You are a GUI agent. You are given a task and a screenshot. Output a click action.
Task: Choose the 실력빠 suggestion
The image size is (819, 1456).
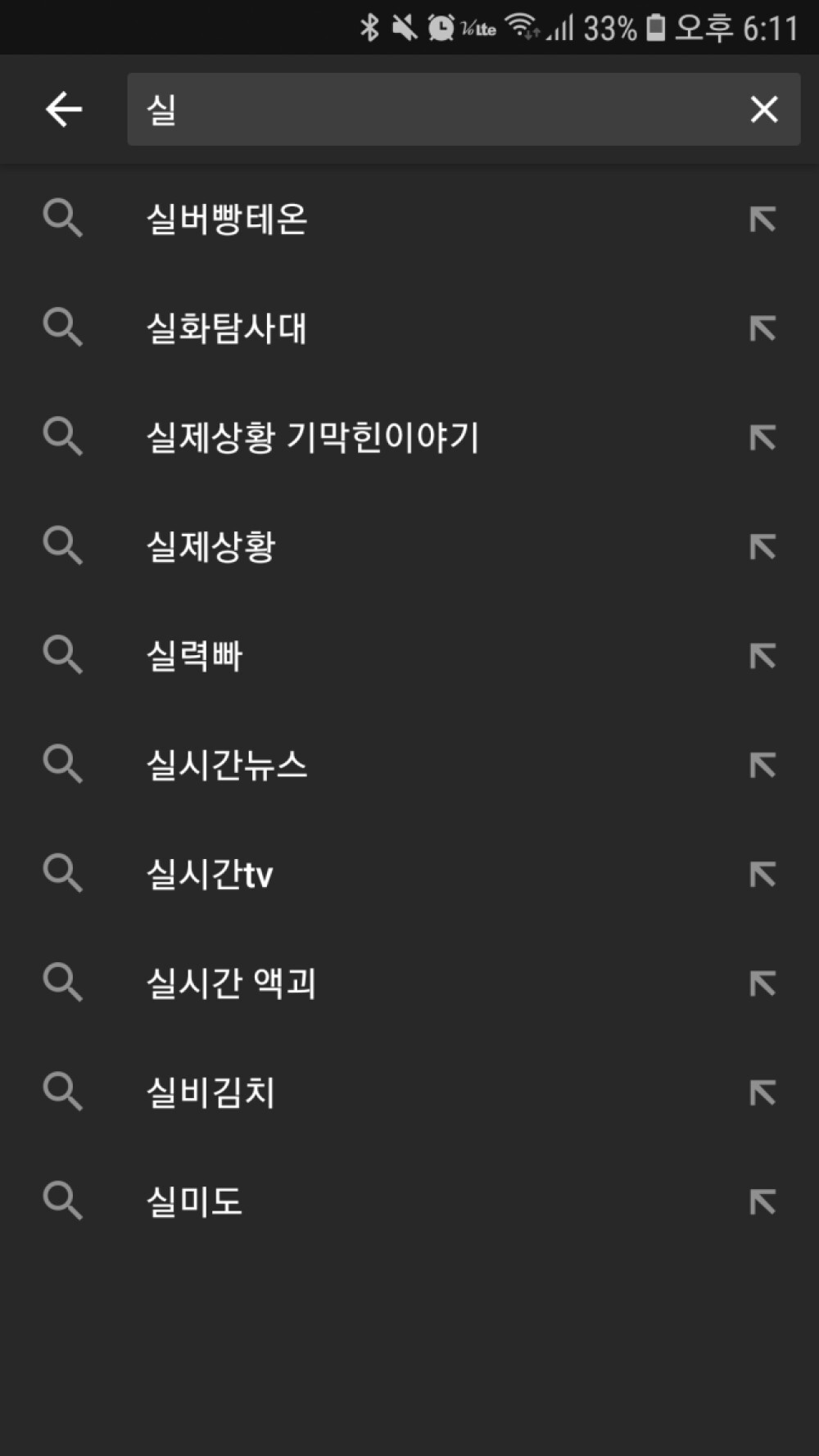tap(195, 656)
